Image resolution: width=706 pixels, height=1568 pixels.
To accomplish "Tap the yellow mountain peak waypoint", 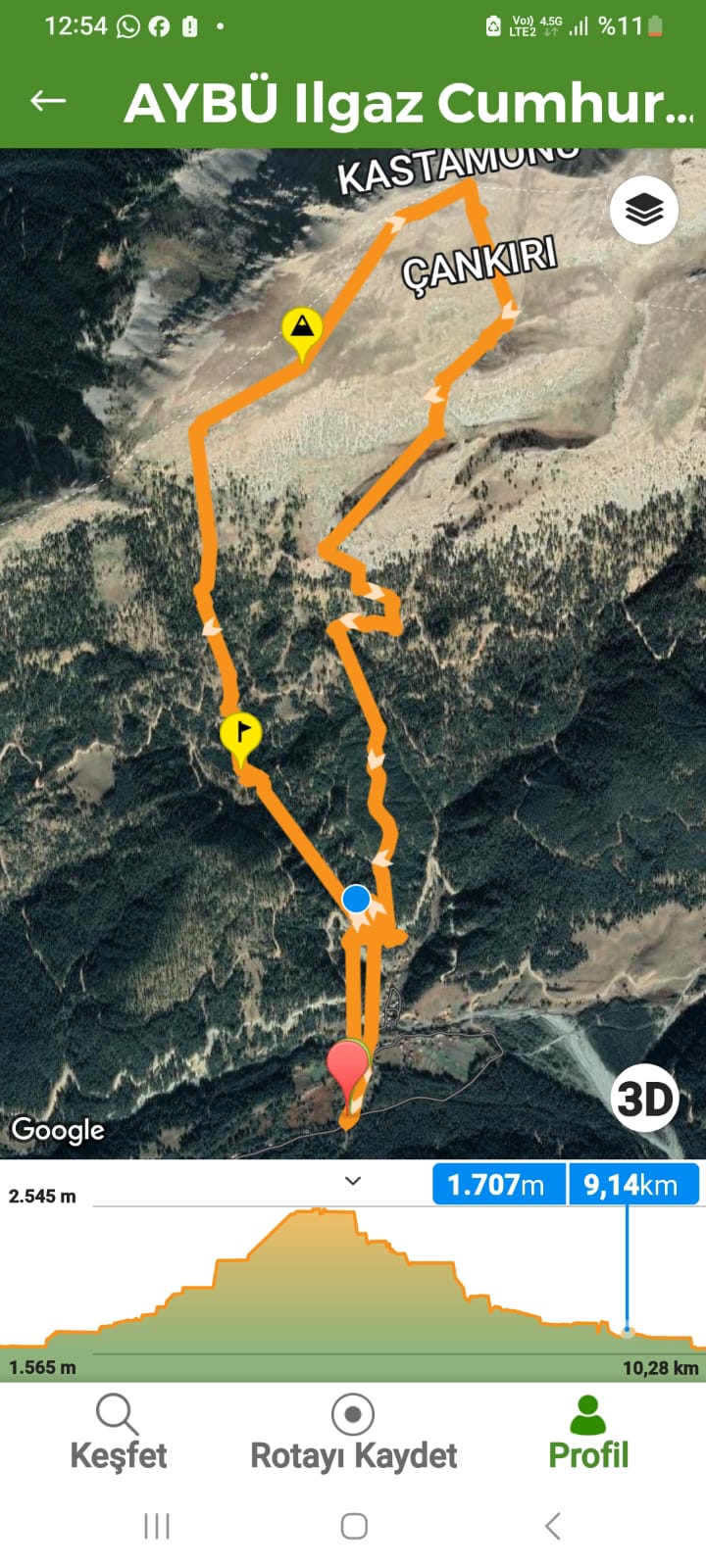I will coord(302,330).
